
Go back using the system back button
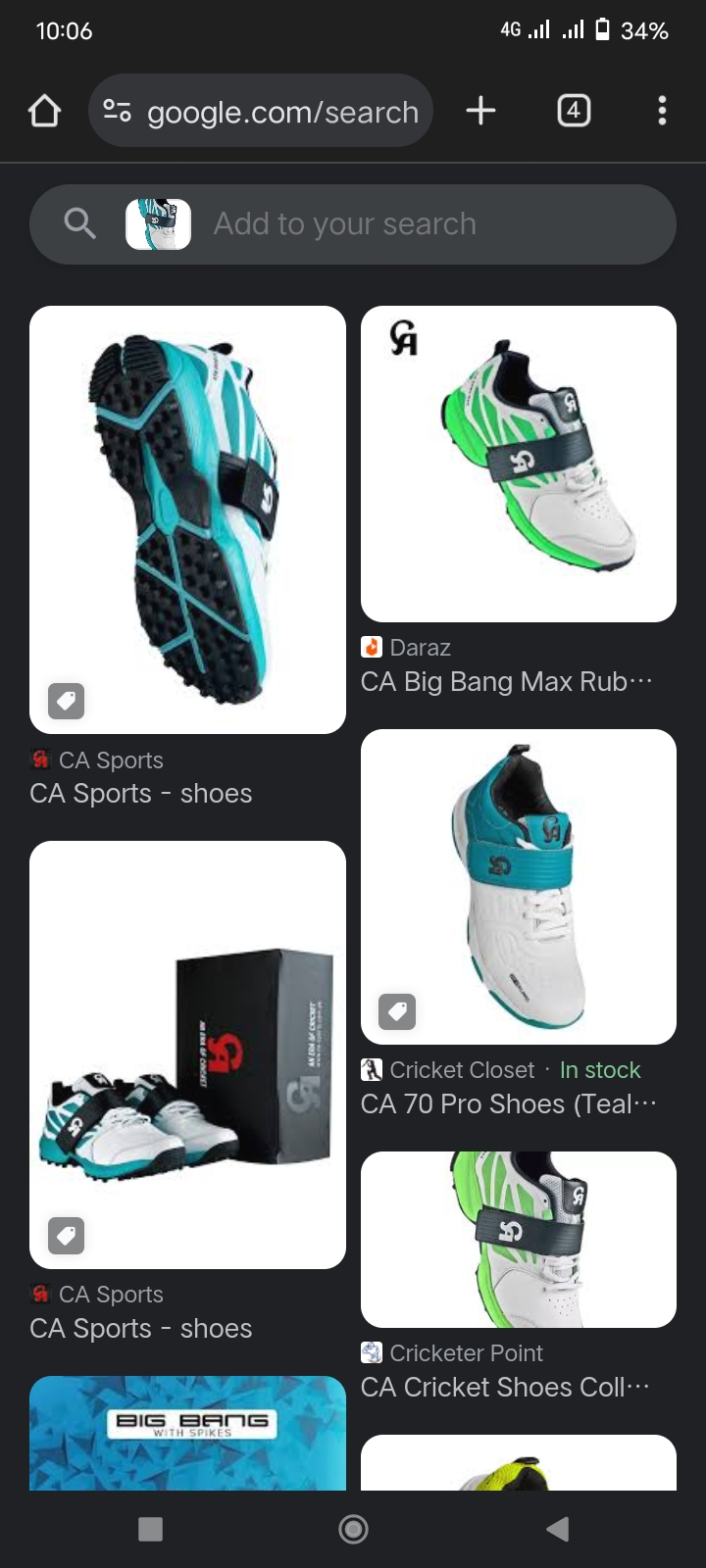coord(557,1529)
